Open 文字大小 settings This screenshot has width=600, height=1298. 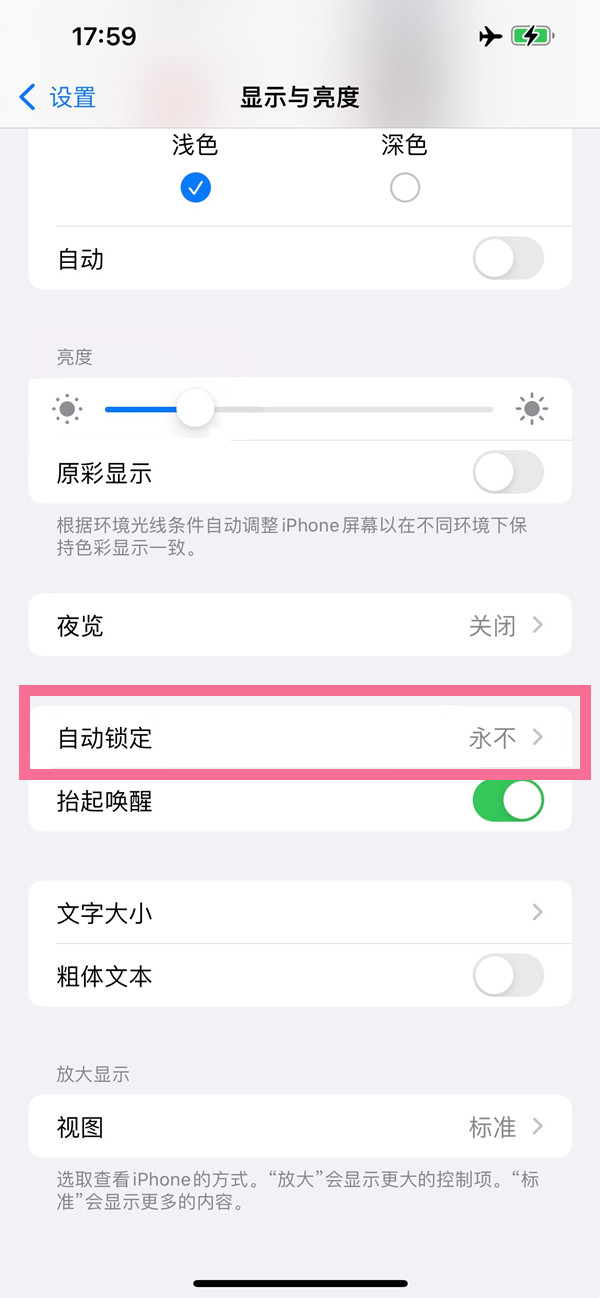coord(300,913)
